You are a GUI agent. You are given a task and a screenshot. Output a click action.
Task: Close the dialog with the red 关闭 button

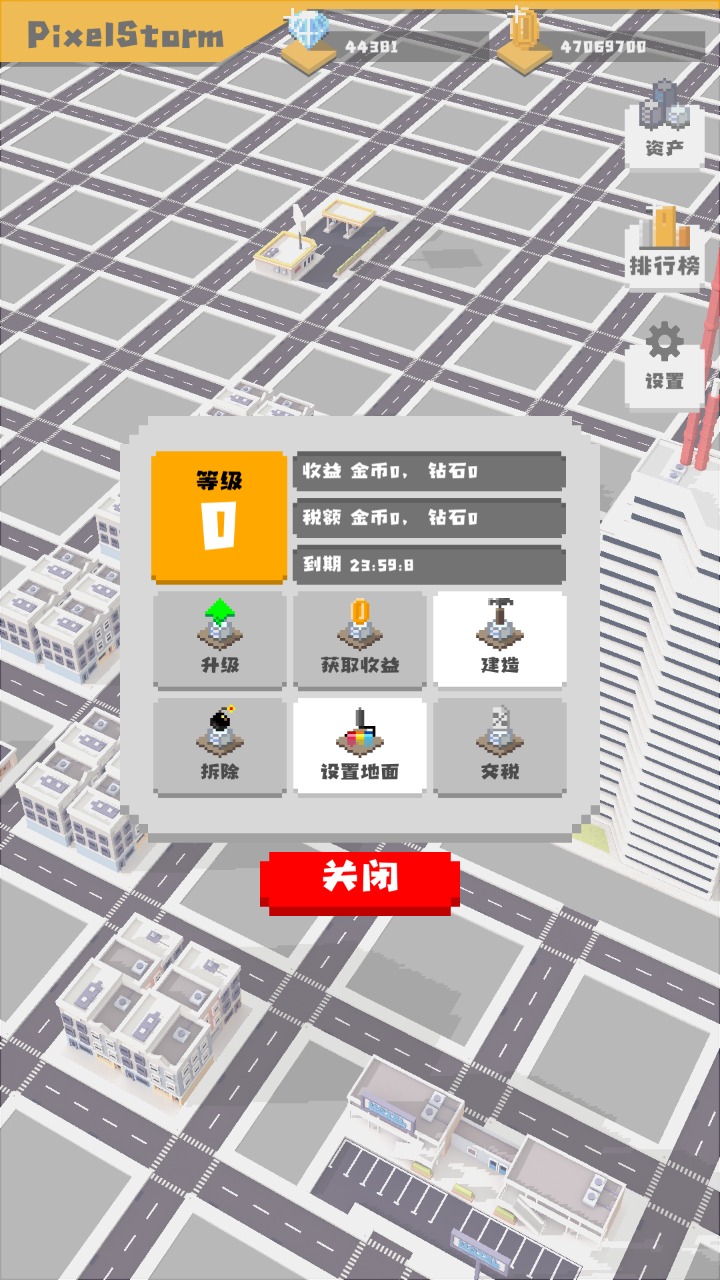(x=360, y=879)
